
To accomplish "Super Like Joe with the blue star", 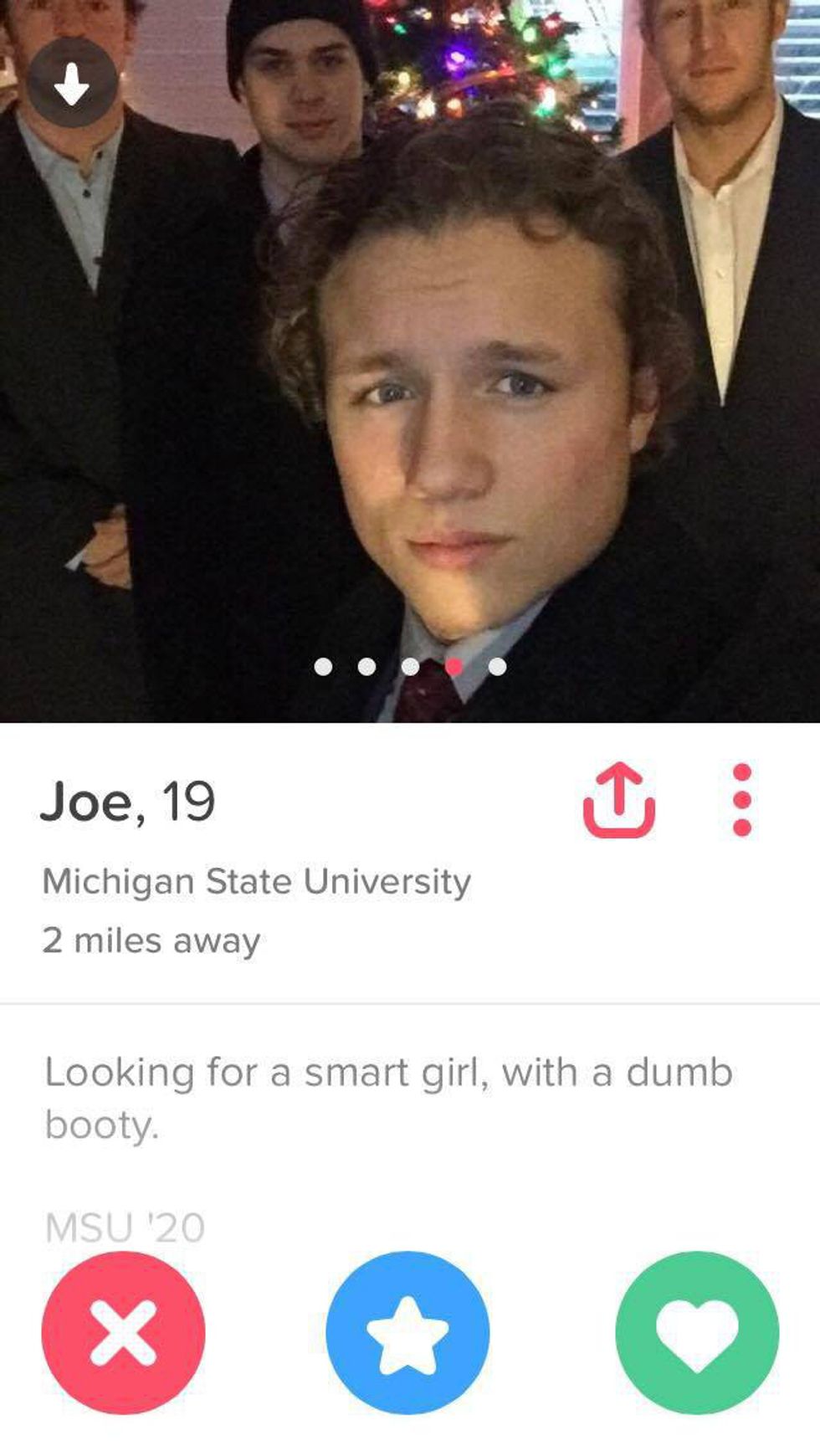I will [407, 1332].
